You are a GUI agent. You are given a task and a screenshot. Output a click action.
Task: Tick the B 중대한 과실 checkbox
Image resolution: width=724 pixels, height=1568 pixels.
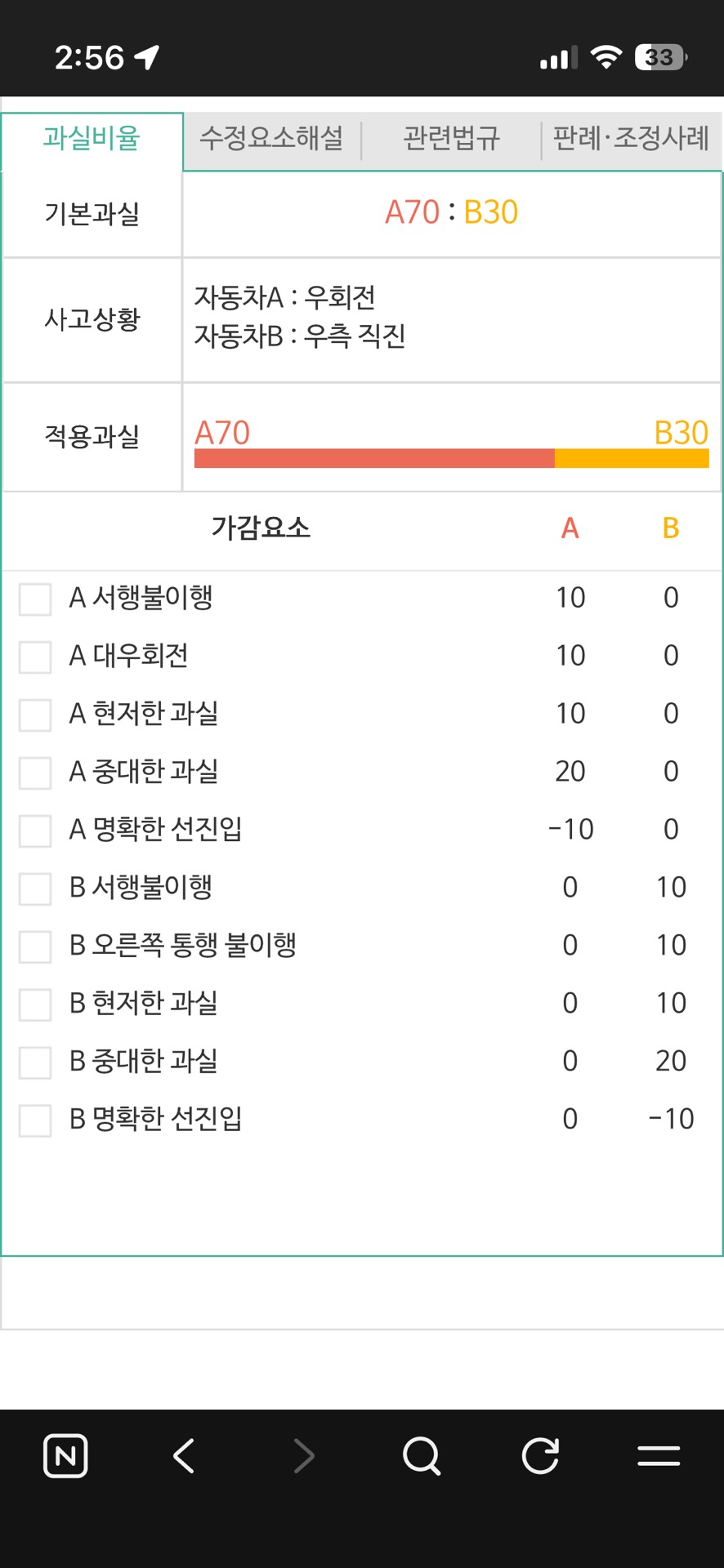pos(35,1062)
